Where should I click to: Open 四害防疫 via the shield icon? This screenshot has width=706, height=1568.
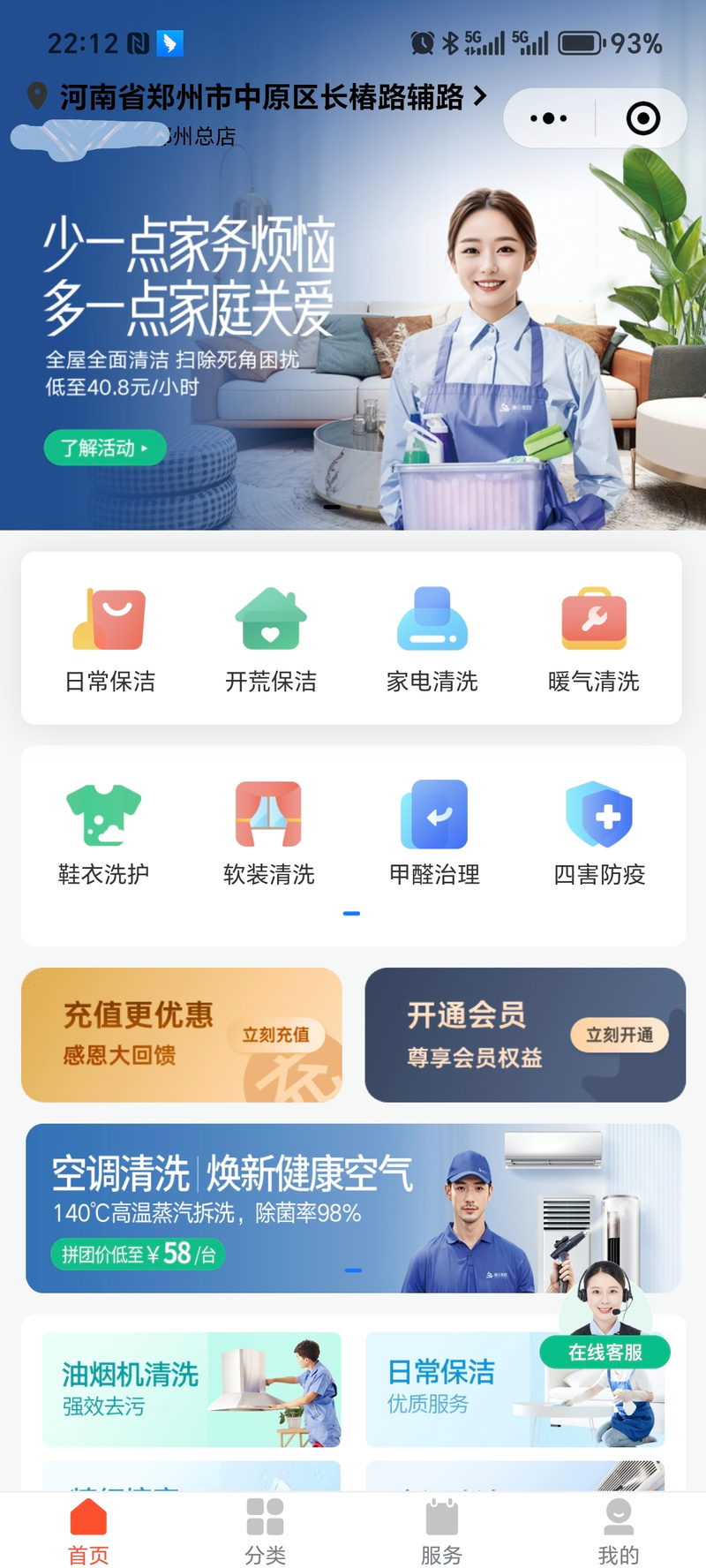coord(600,813)
